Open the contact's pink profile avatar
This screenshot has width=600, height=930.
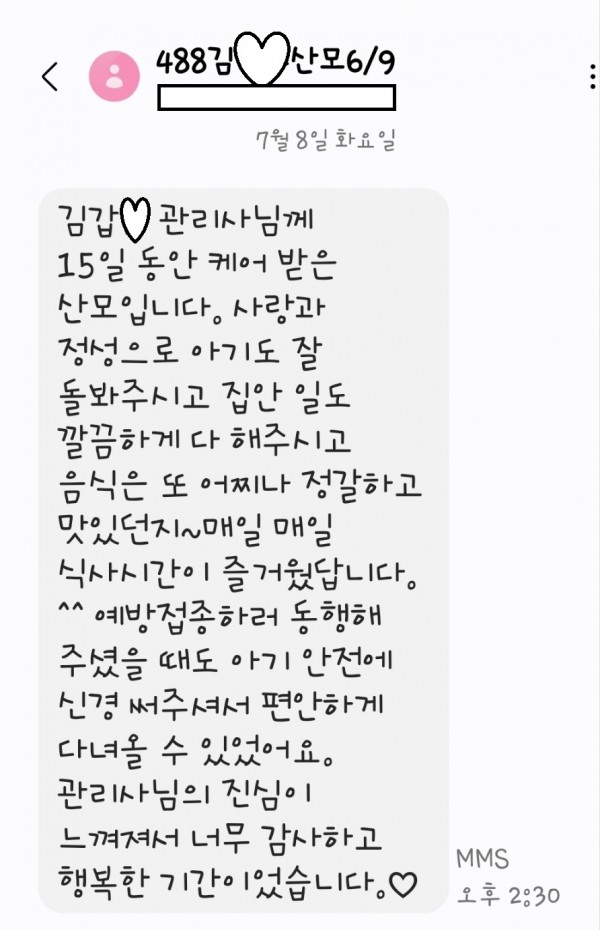pos(117,76)
